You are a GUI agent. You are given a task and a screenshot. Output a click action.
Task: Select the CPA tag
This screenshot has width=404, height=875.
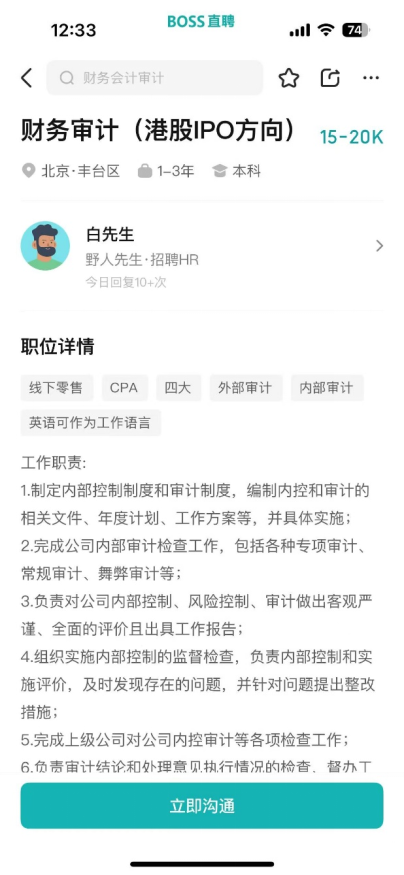(124, 388)
